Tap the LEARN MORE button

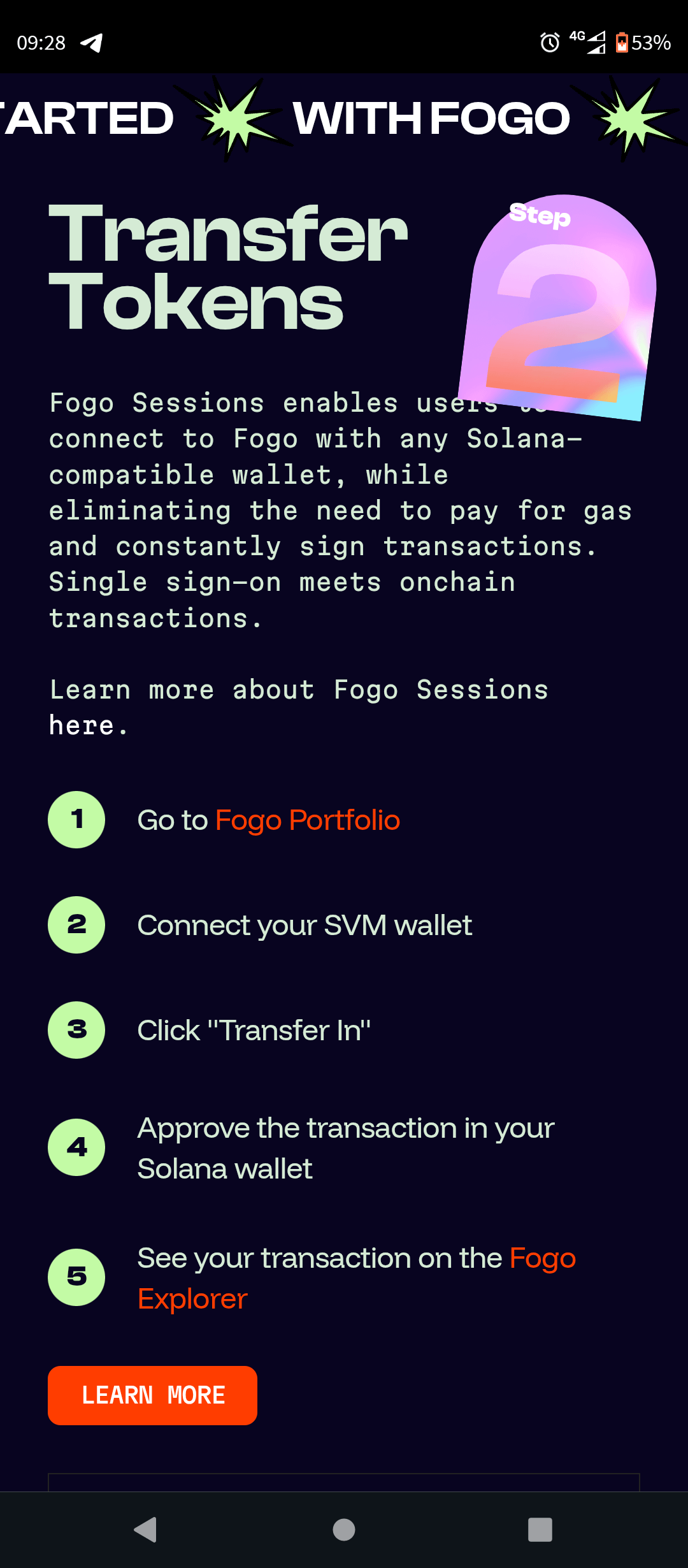click(x=152, y=1395)
